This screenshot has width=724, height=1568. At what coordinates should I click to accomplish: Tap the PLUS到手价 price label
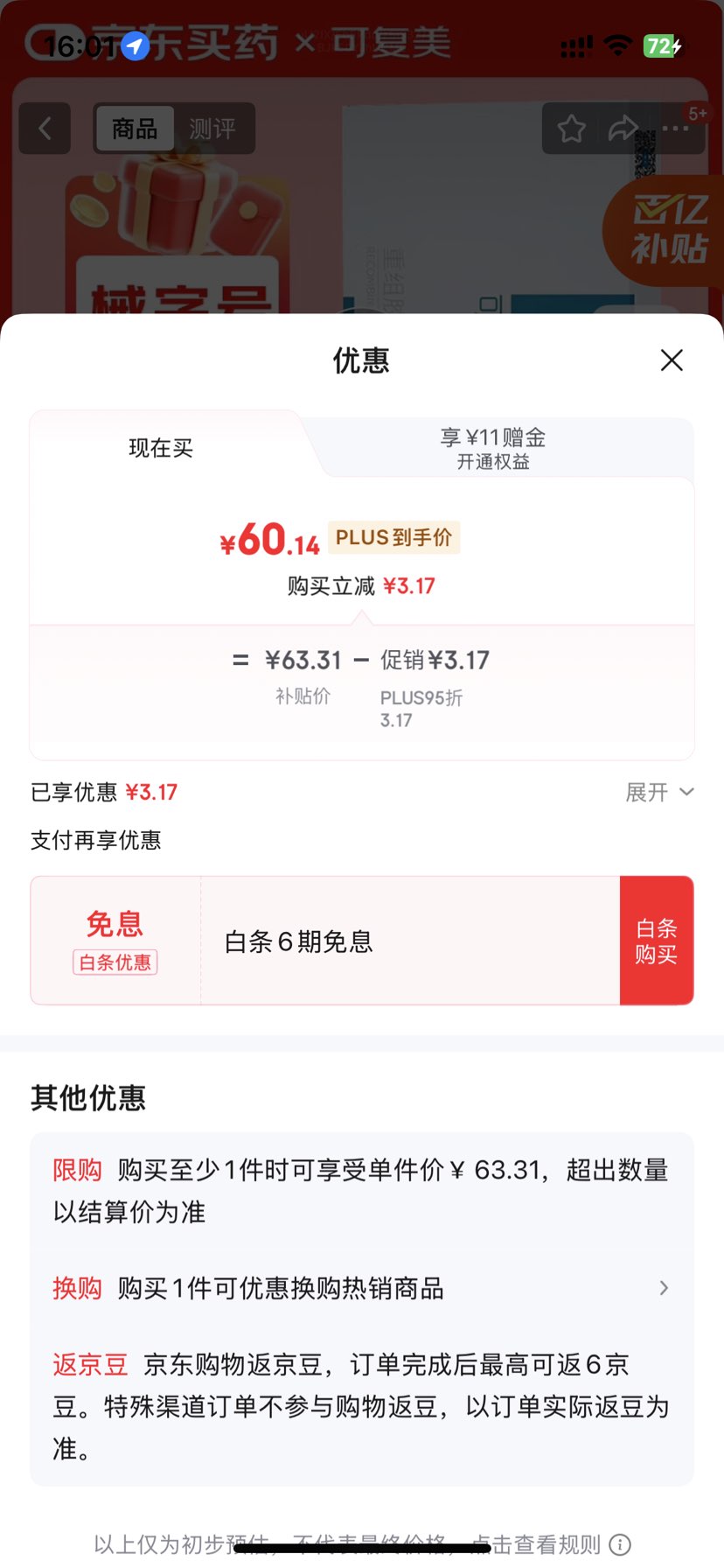point(394,537)
